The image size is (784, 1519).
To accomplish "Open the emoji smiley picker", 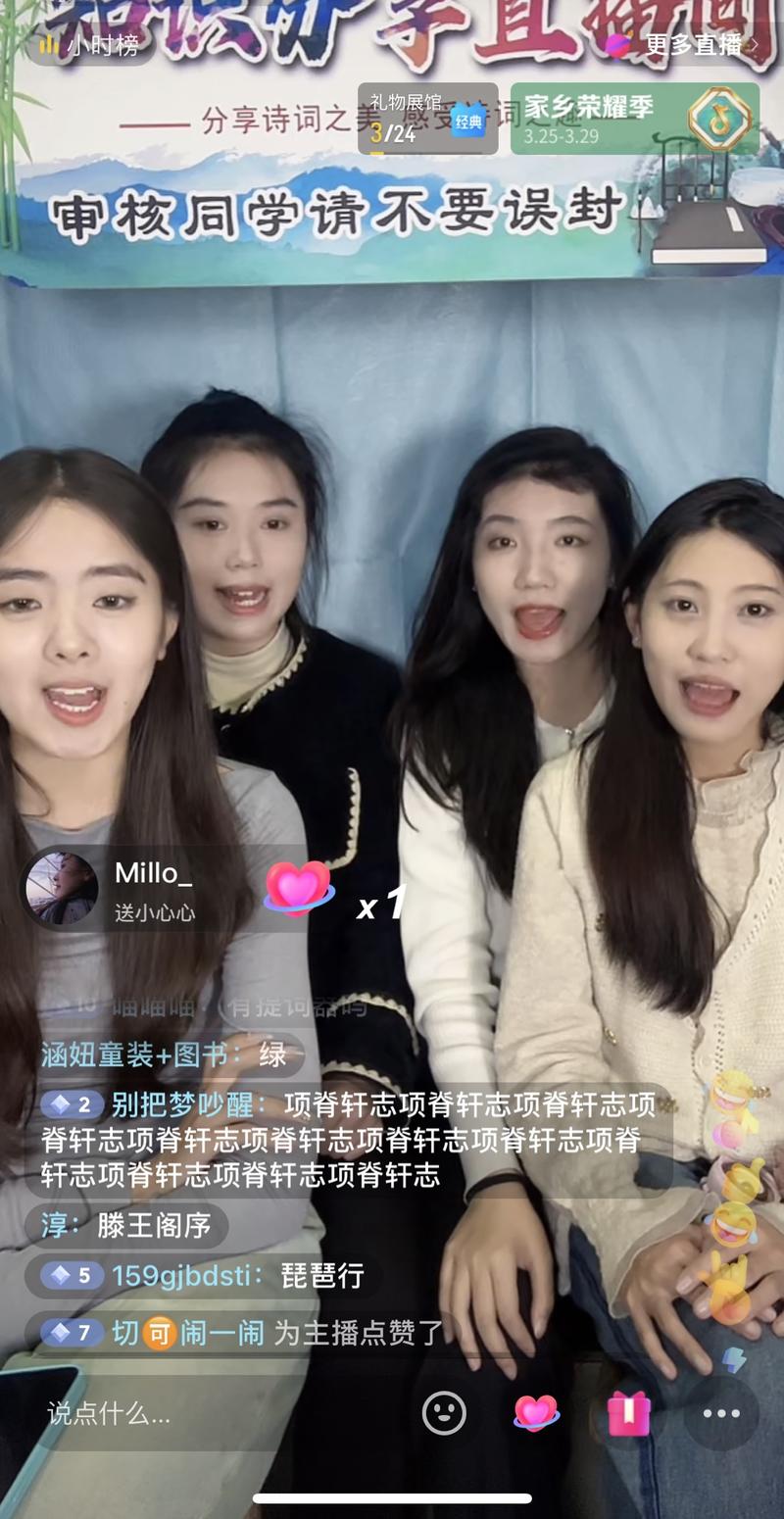I will click(x=444, y=1412).
